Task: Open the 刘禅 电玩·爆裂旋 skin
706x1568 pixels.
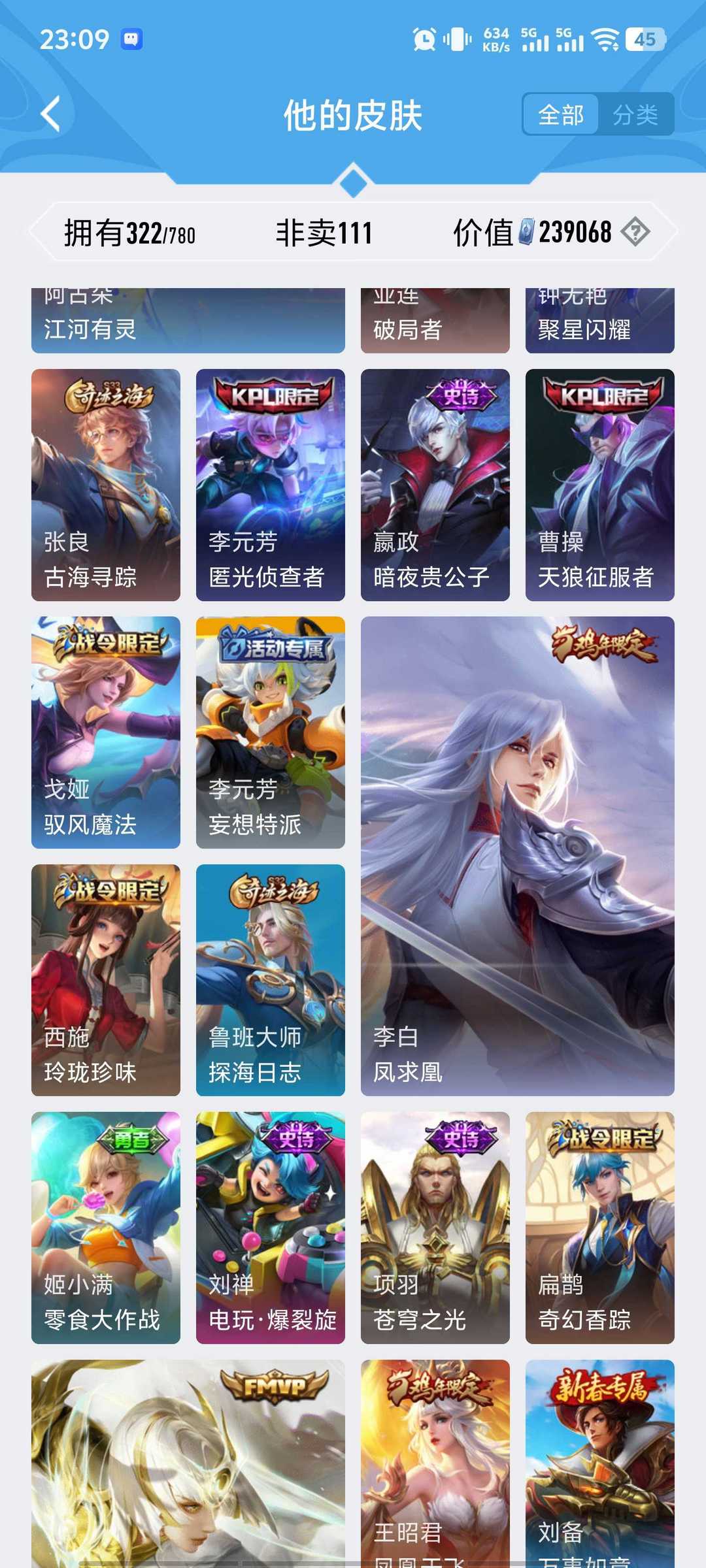Action: [x=270, y=1228]
